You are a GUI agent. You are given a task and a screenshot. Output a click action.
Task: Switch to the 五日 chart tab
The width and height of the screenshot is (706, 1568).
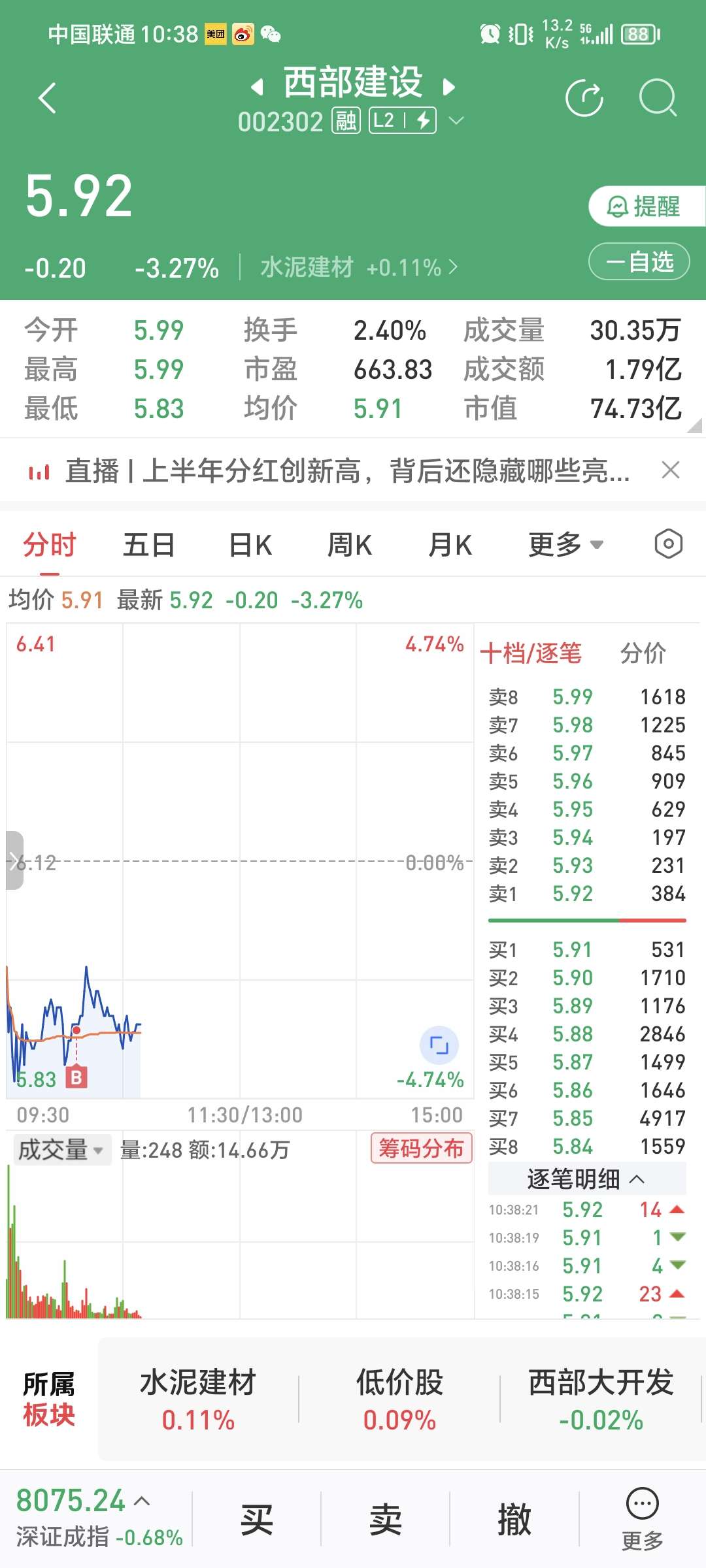tap(149, 544)
